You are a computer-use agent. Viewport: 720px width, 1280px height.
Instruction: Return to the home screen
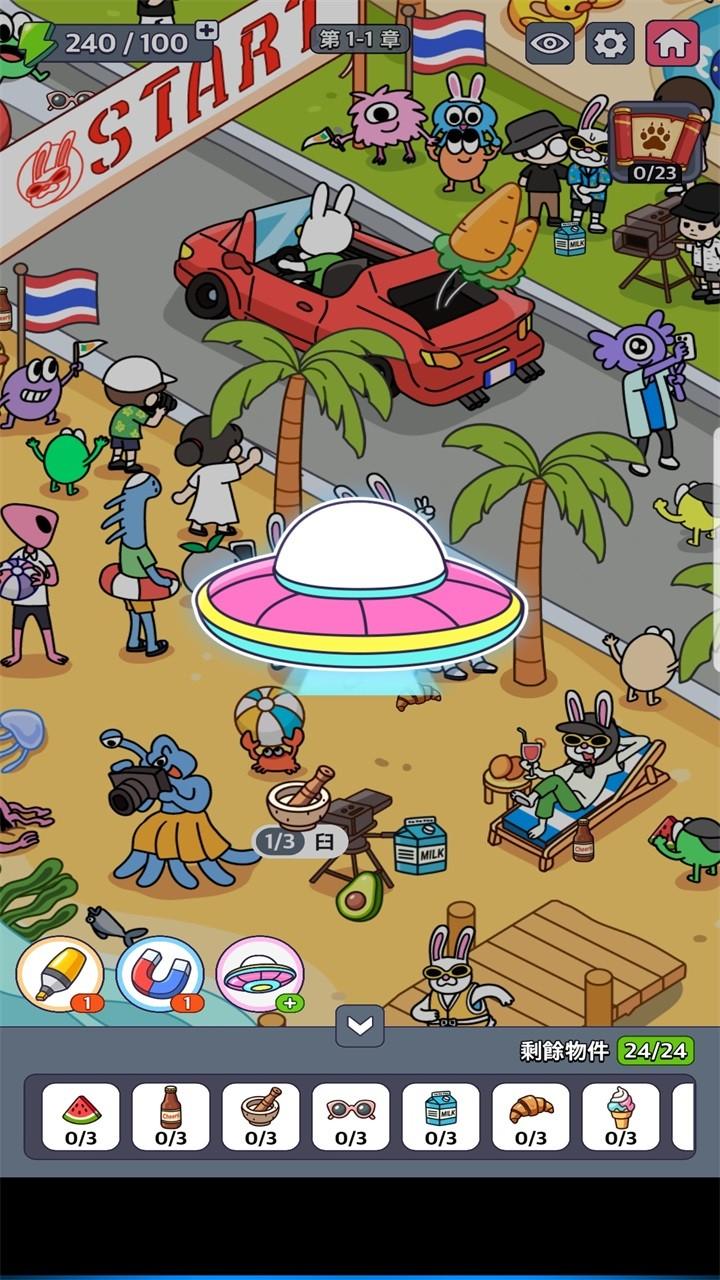(x=672, y=43)
